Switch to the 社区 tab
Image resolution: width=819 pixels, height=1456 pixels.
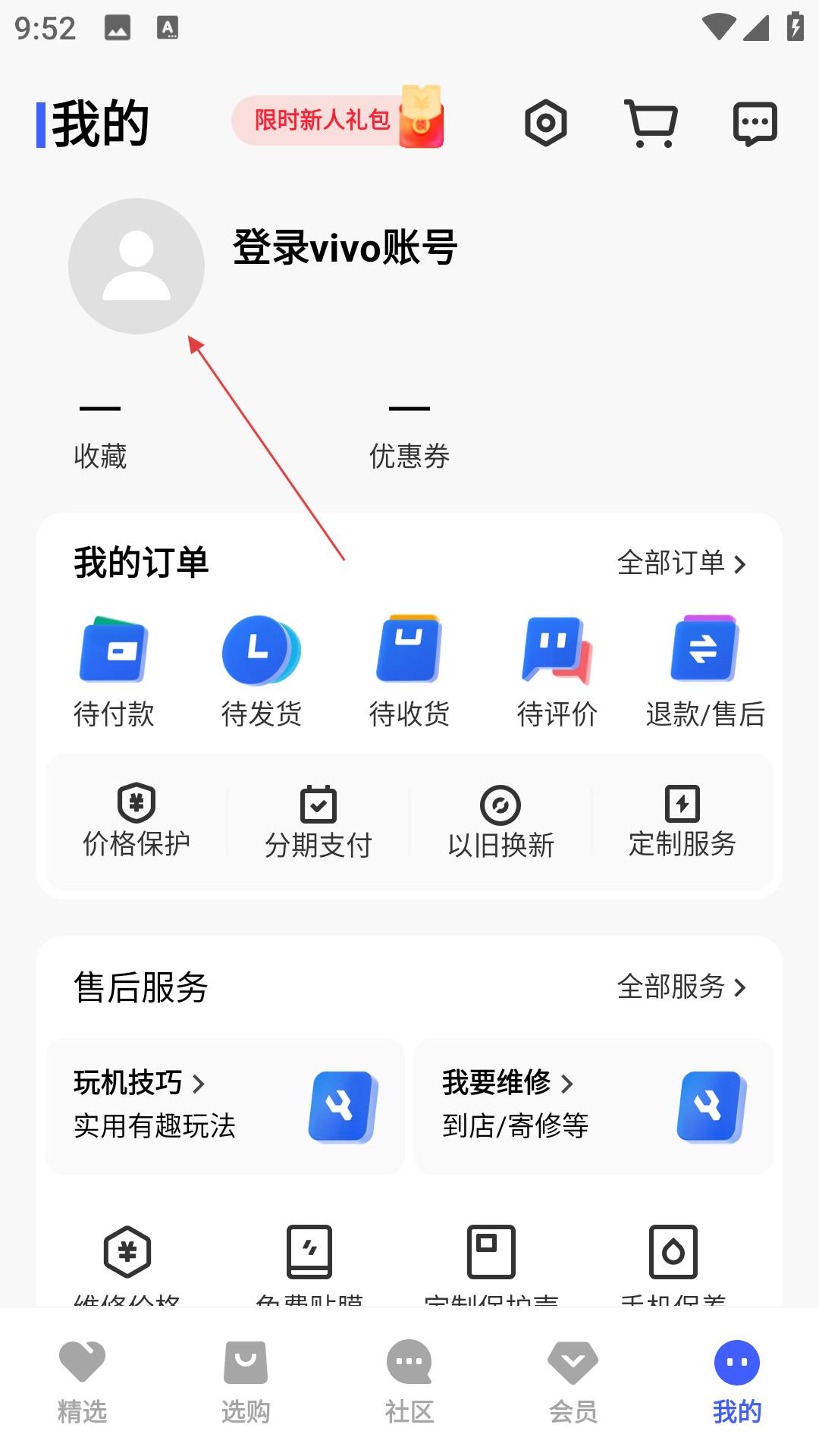pos(409,1382)
